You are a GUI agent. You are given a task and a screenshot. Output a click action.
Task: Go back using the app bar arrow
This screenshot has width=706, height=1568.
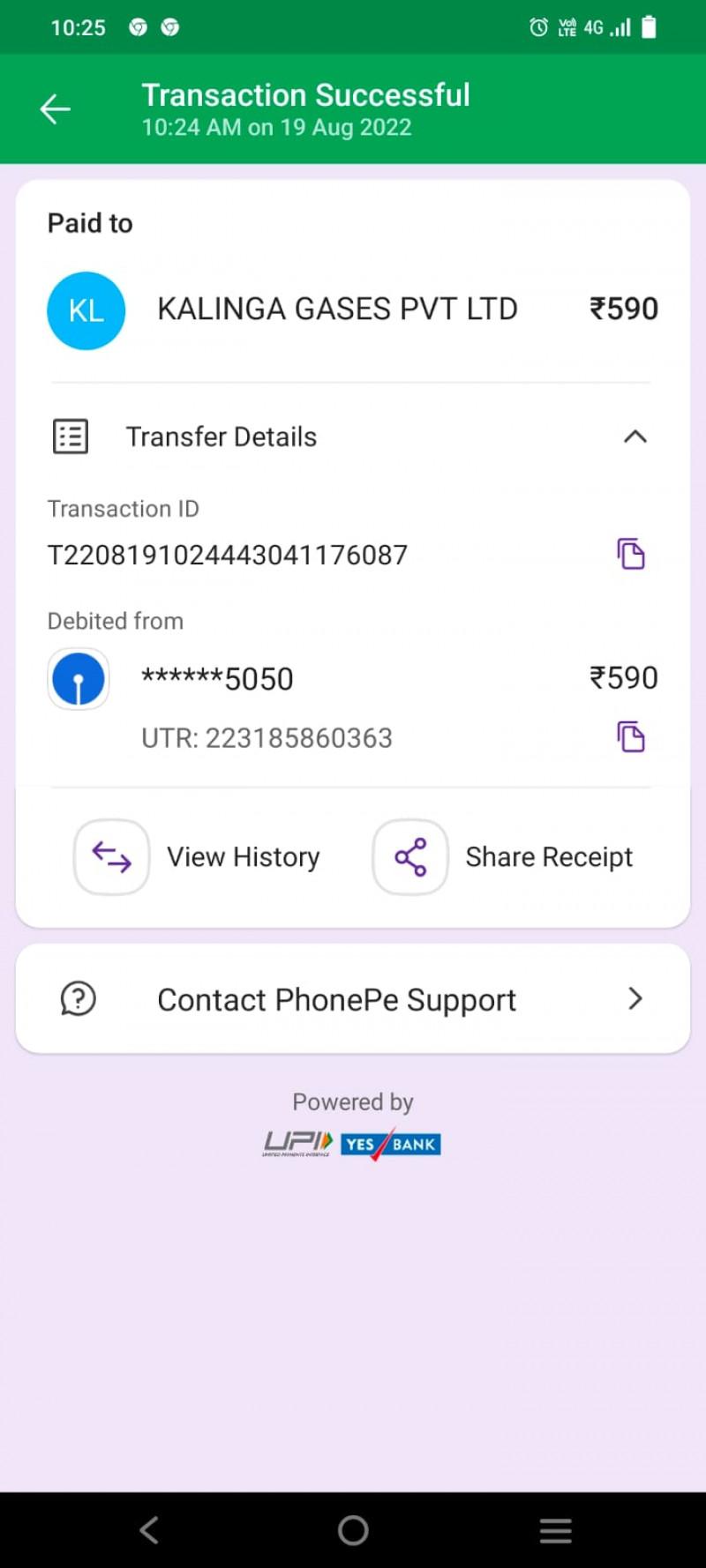click(x=55, y=109)
